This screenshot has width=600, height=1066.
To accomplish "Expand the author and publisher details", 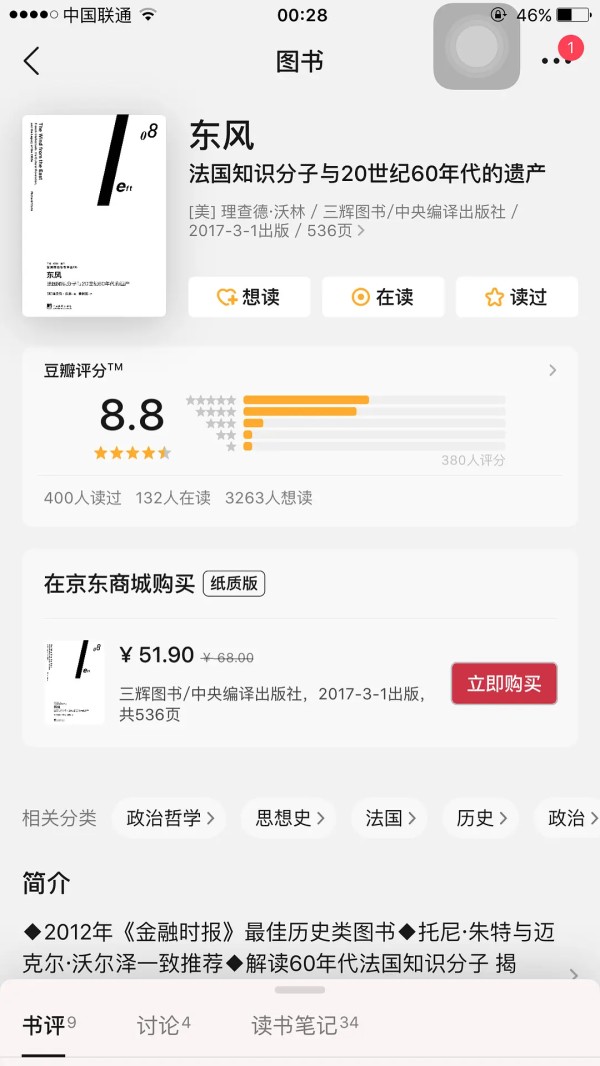I will tap(361, 231).
